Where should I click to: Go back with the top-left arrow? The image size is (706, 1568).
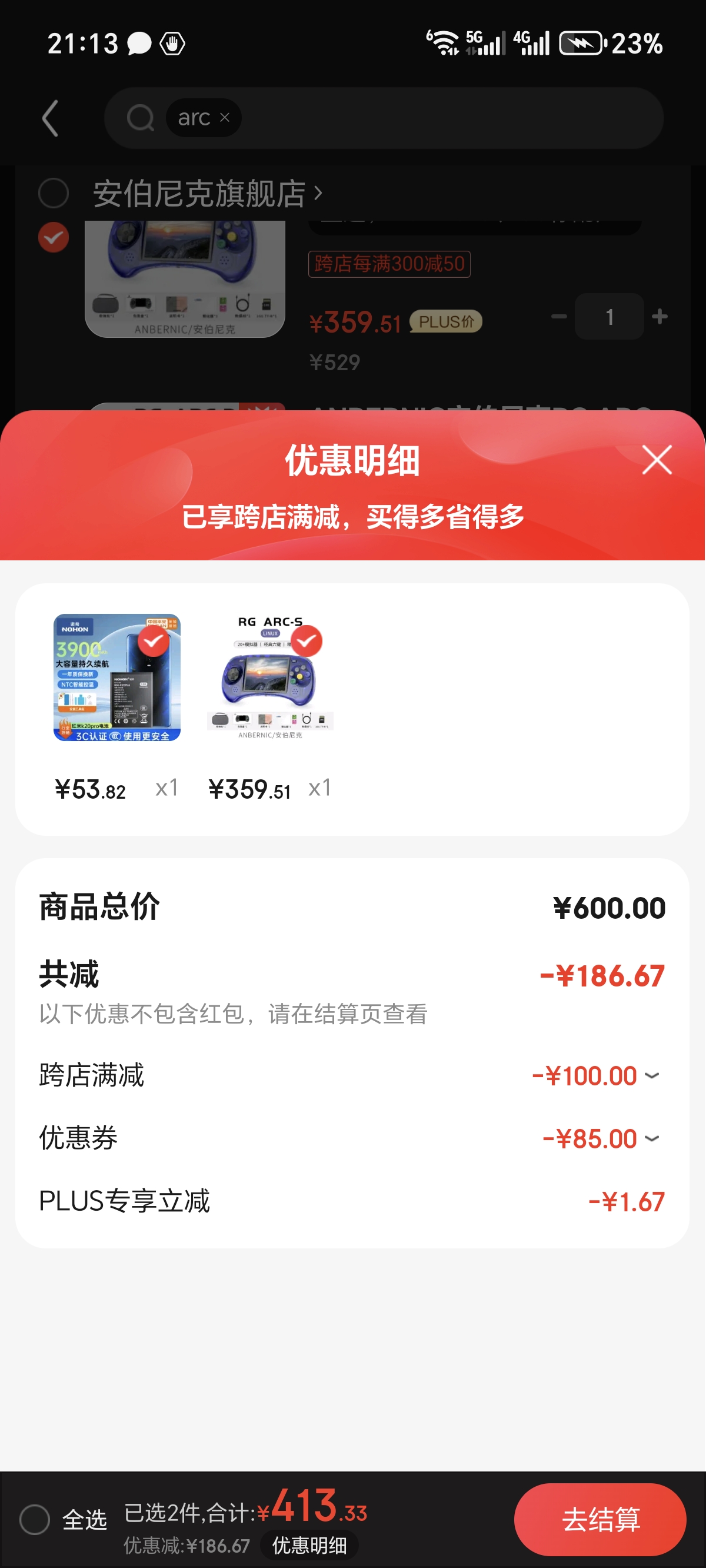pyautogui.click(x=51, y=118)
